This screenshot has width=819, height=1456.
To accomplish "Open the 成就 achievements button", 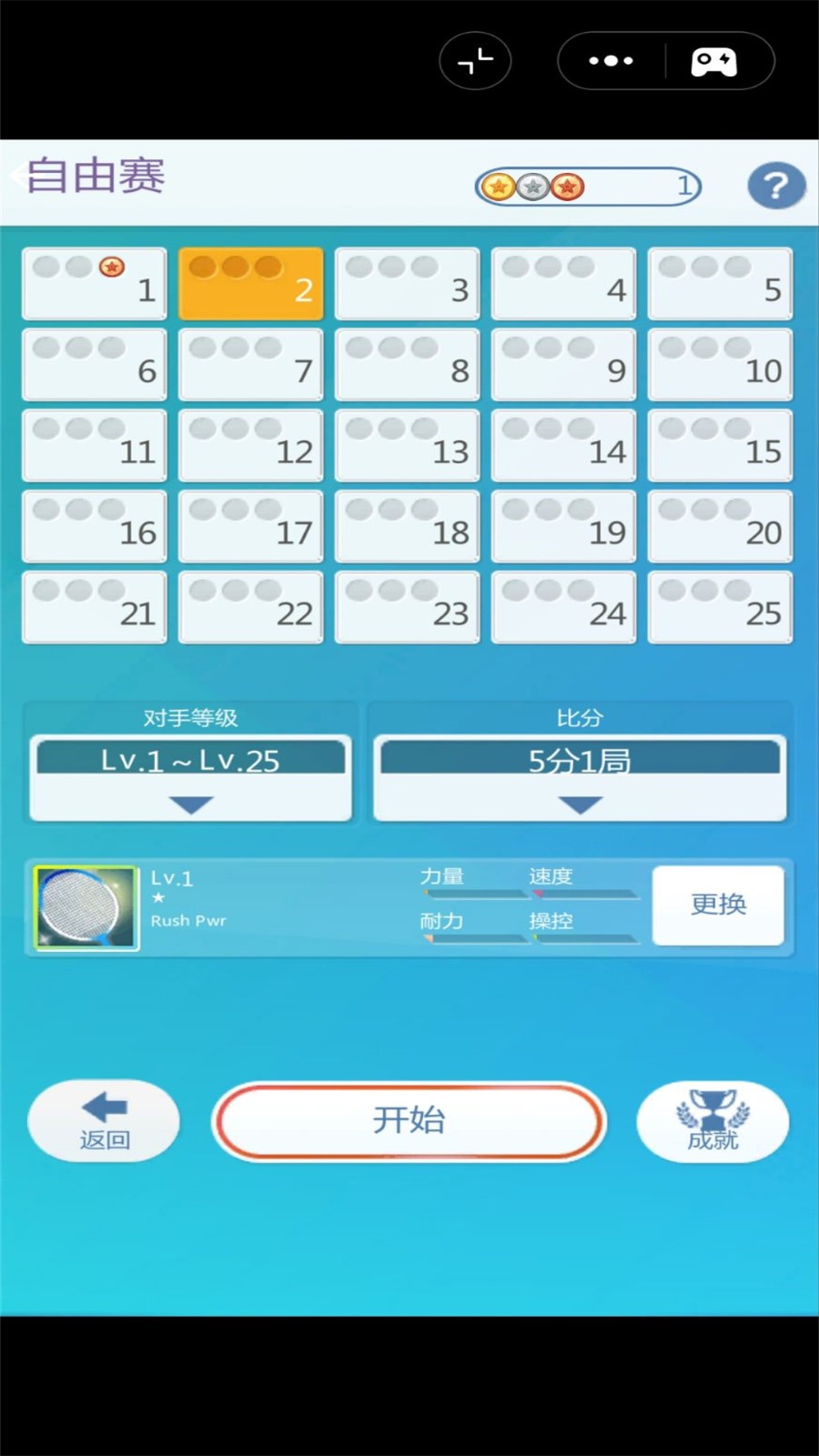I will [712, 1121].
